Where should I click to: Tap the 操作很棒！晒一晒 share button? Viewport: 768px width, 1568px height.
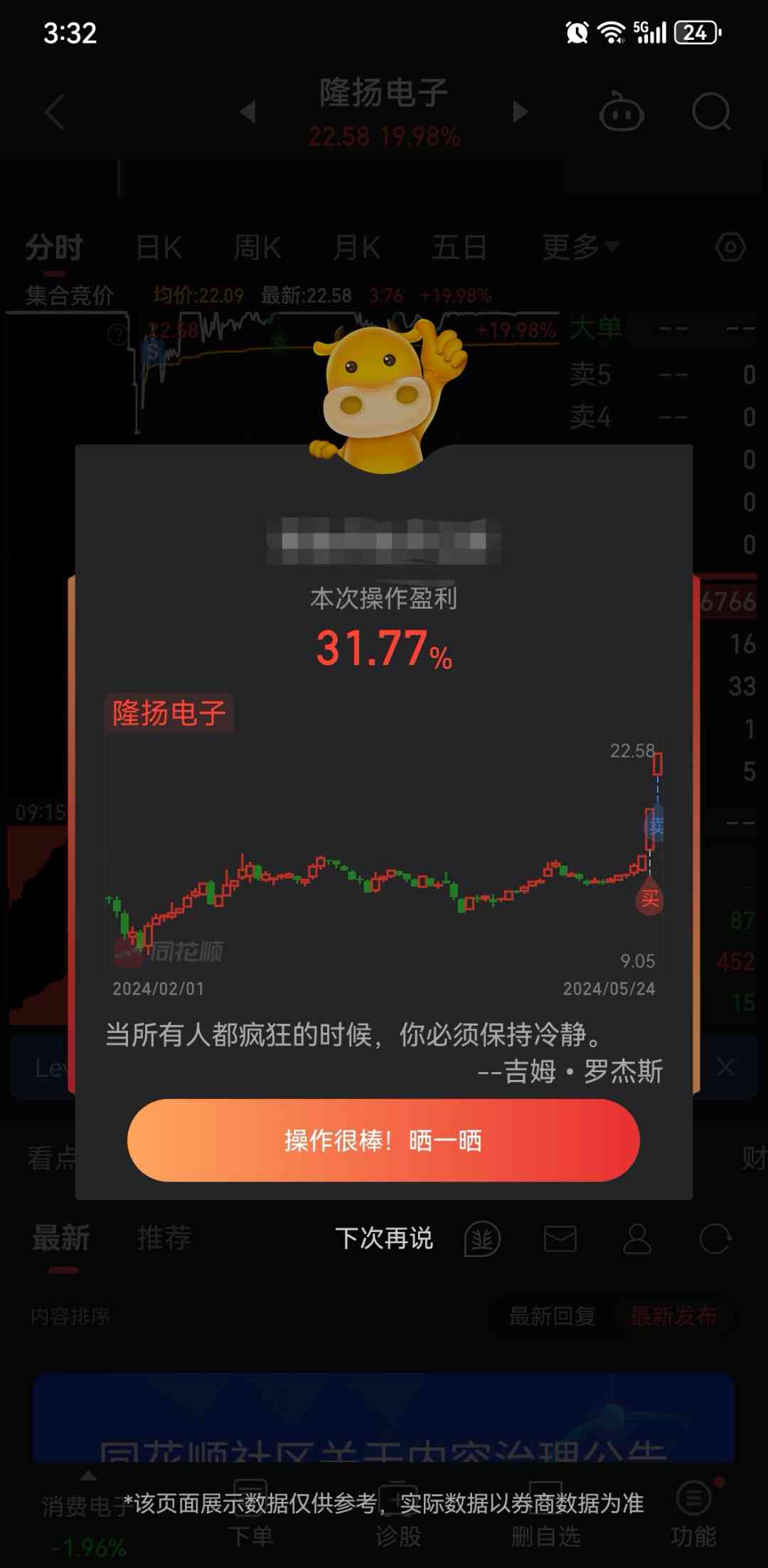click(x=383, y=1140)
